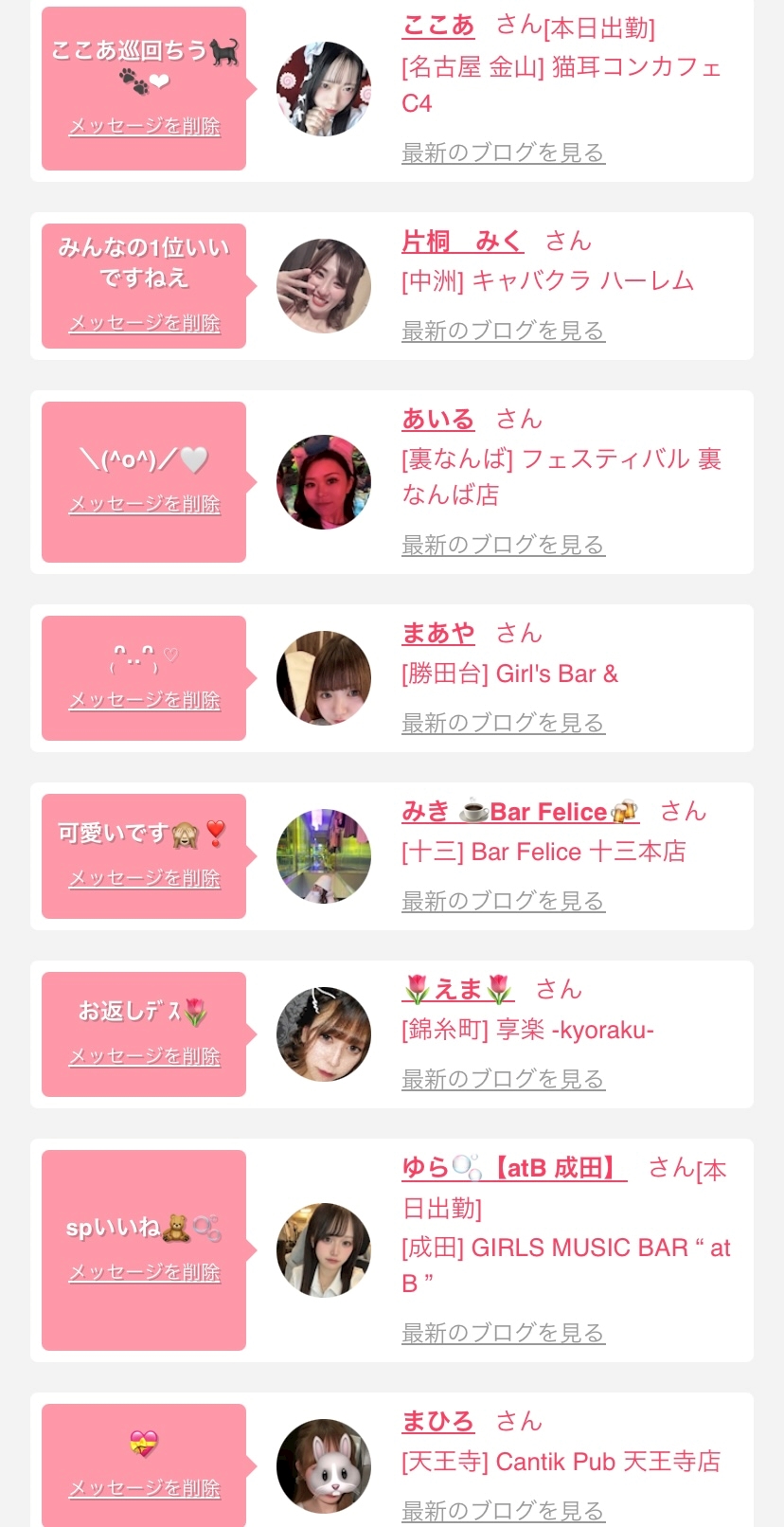The height and width of the screenshot is (1527, 784).
Task: Open まひろ's profile link
Action: click(437, 1422)
